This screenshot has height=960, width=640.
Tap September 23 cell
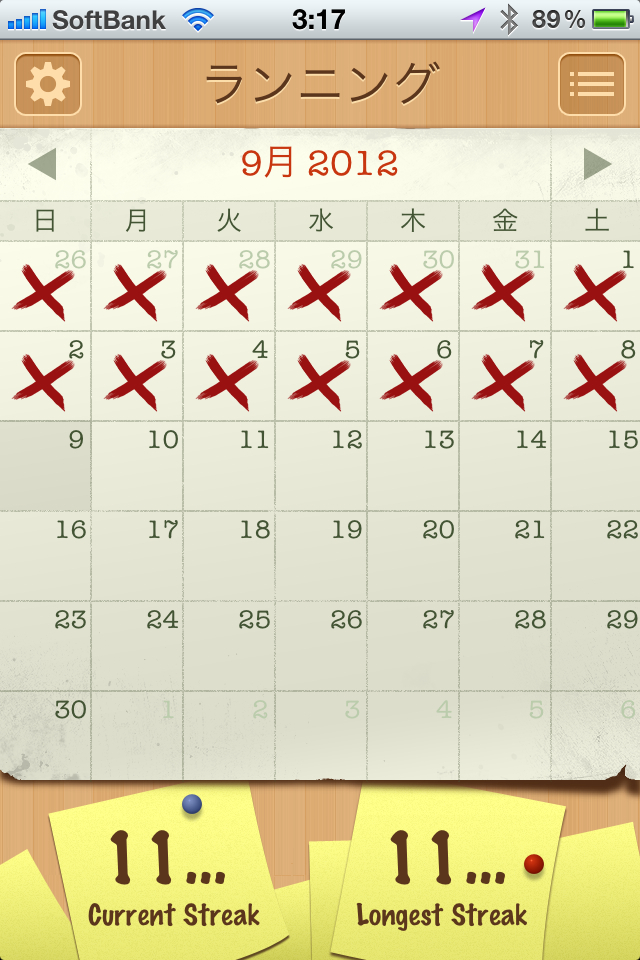(x=45, y=646)
